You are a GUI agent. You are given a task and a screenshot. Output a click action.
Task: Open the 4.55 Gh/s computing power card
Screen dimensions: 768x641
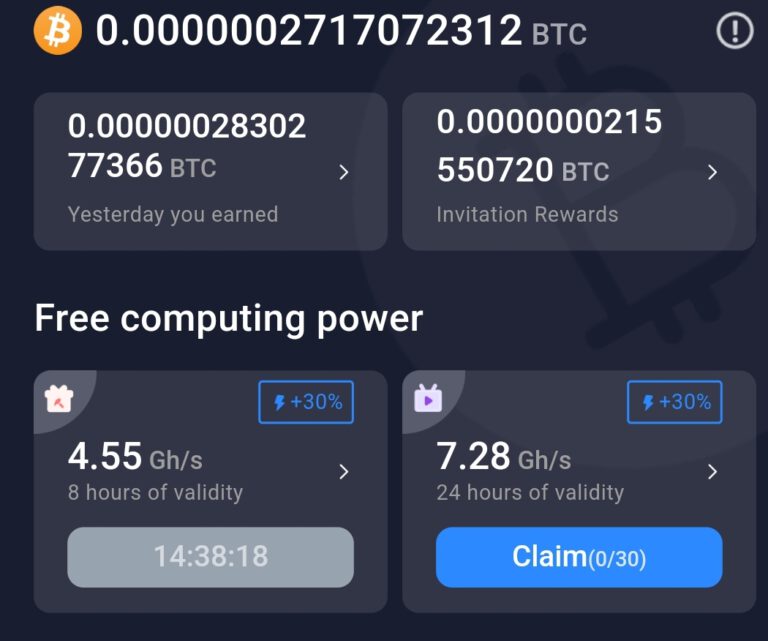click(x=210, y=470)
